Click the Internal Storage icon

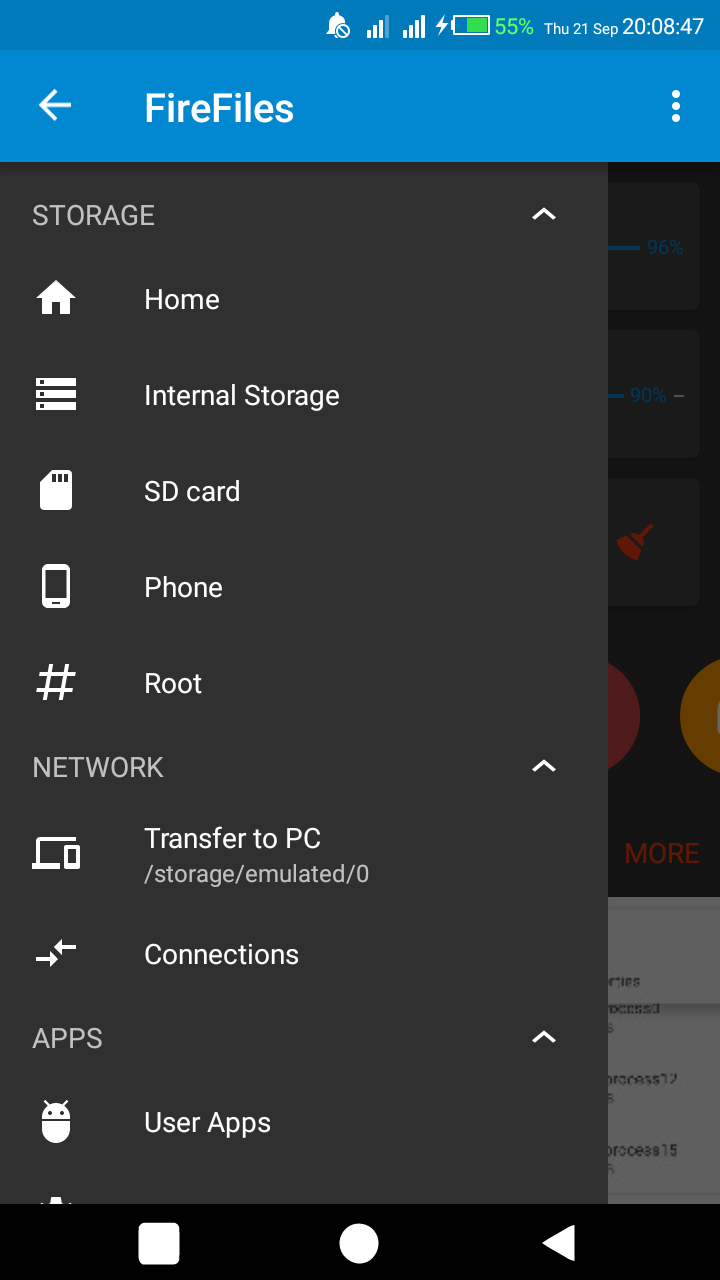click(55, 394)
